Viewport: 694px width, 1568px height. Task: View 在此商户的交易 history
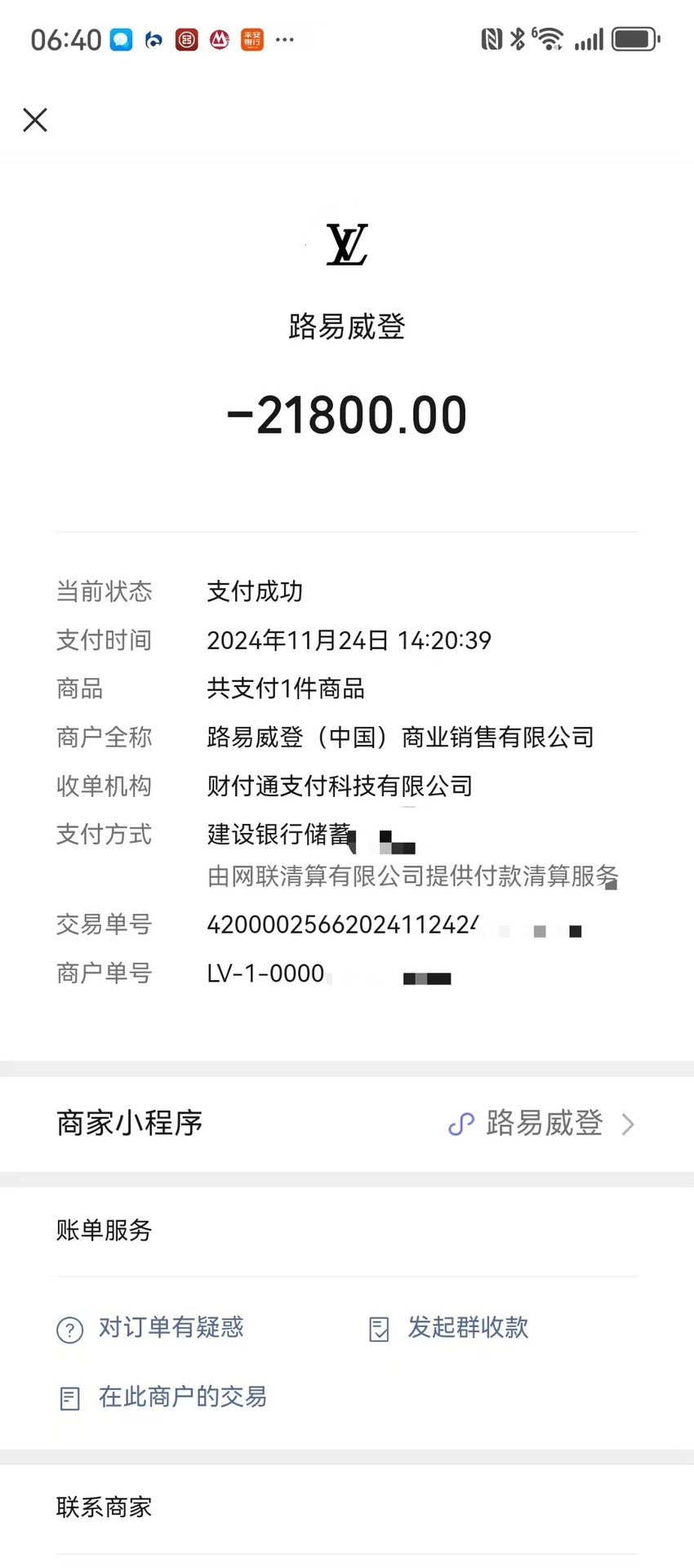point(162,1397)
